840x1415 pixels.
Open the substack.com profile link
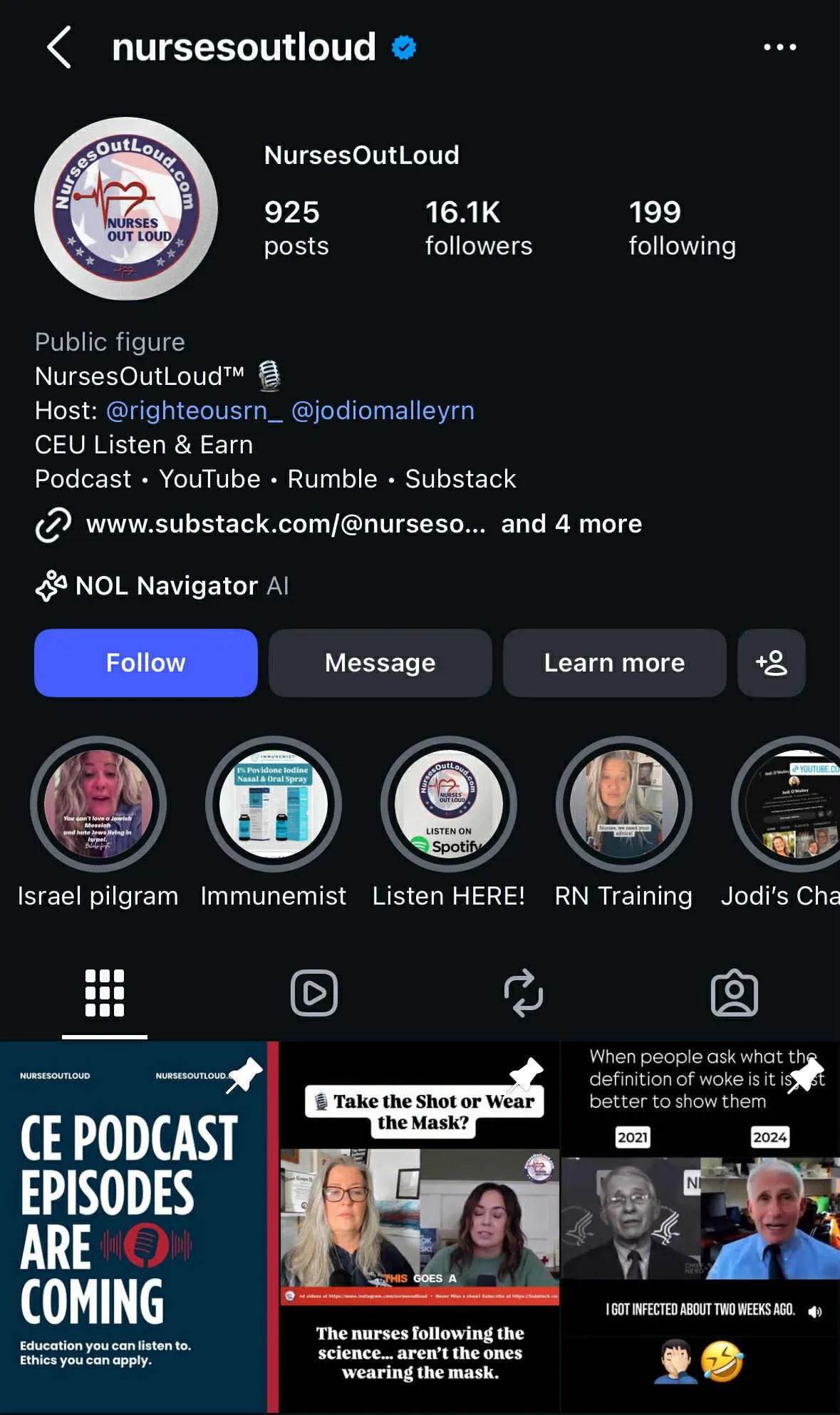coord(285,524)
